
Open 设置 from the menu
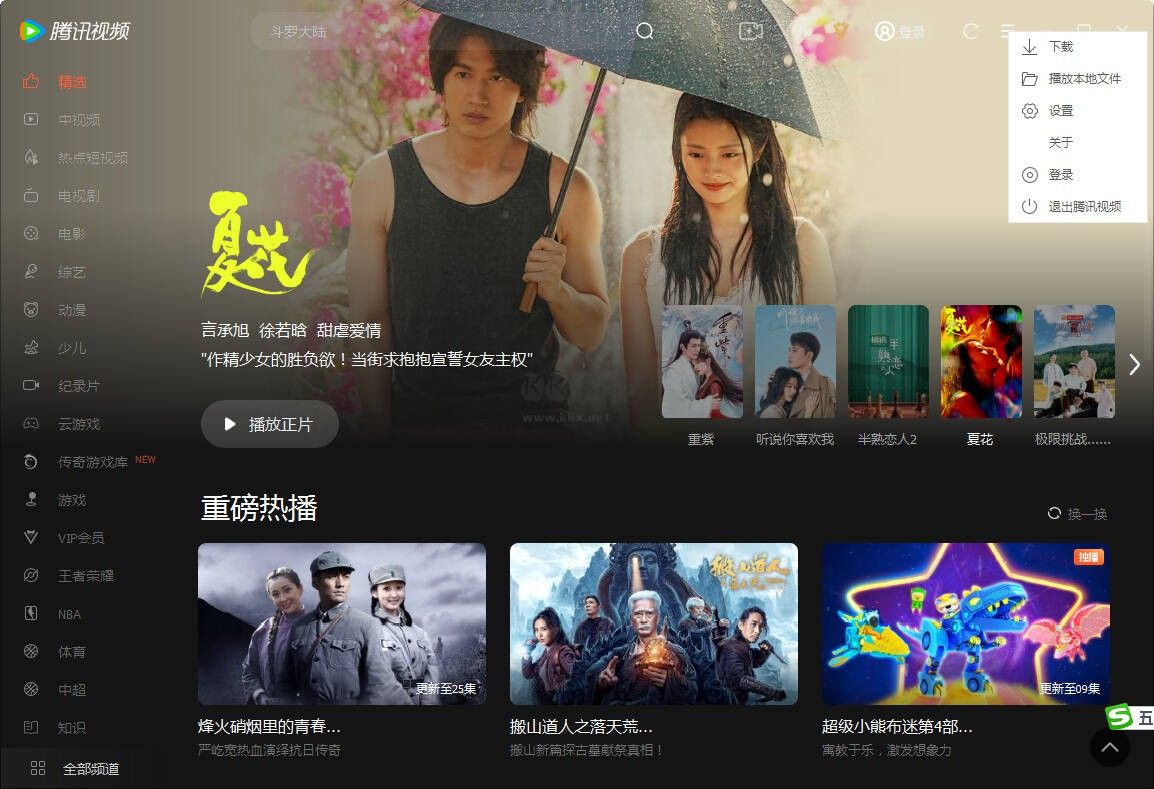coord(1061,111)
